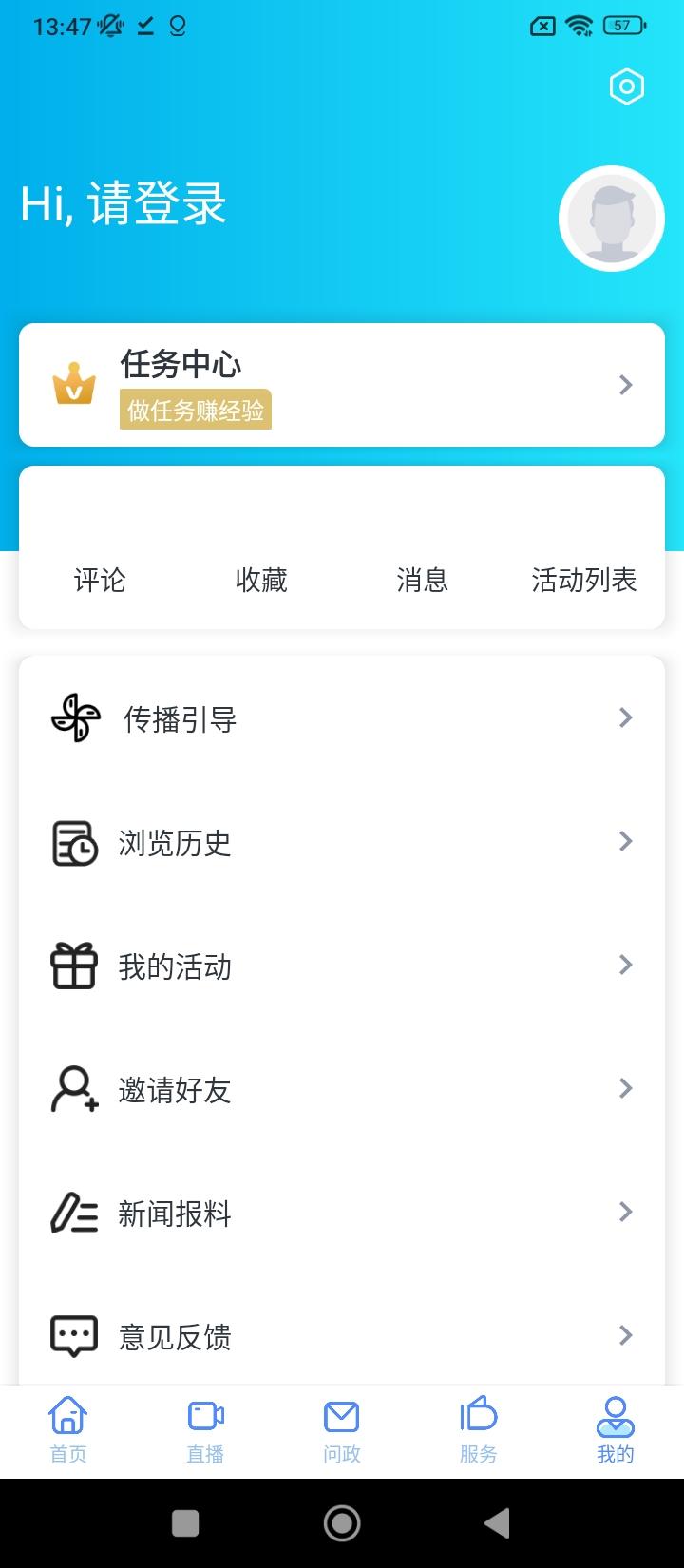This screenshot has height=1568, width=684.
Task: Open the 问政 envelope icon
Action: point(341,1416)
